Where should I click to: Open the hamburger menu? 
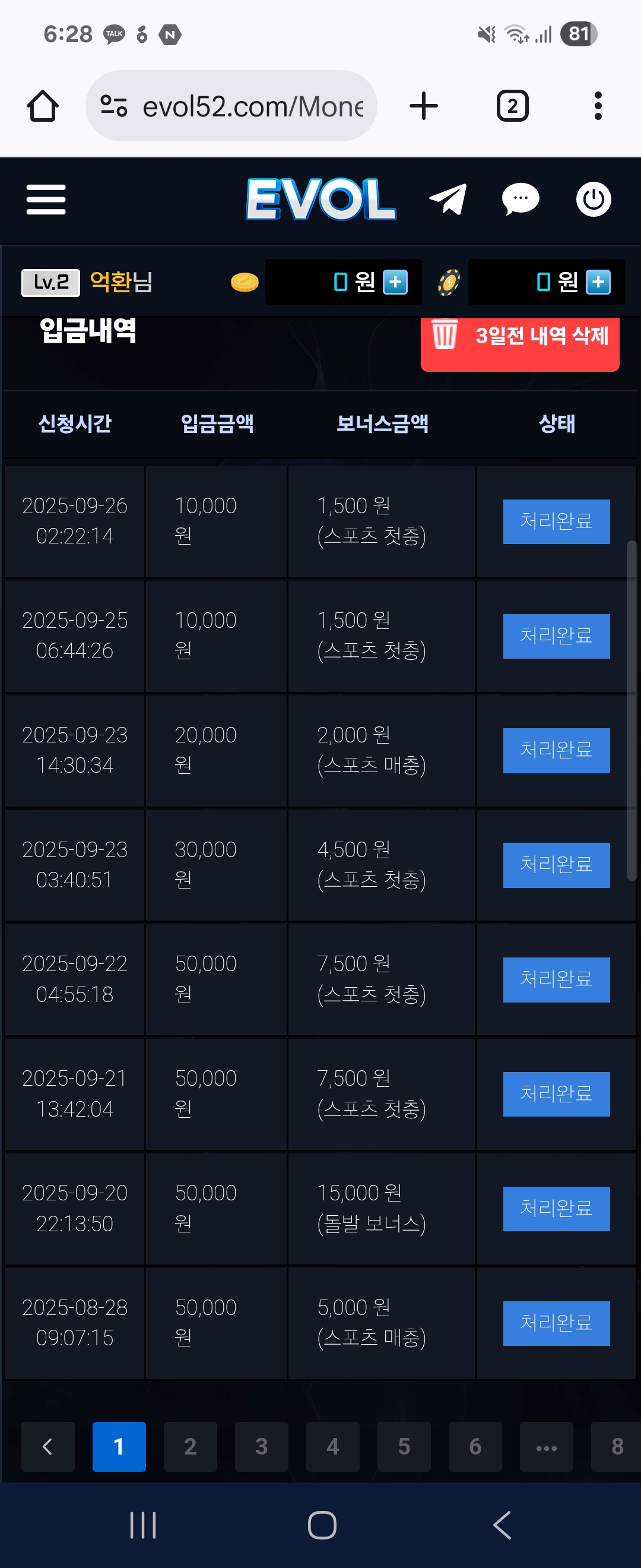[46, 200]
